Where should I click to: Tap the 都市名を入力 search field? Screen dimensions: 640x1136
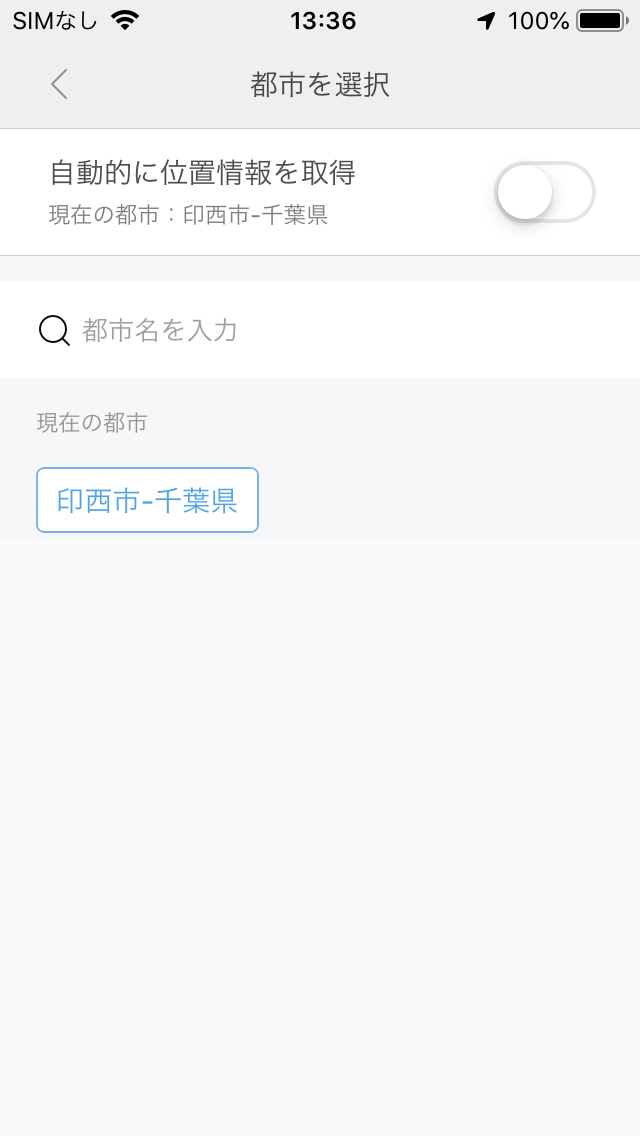tap(320, 330)
